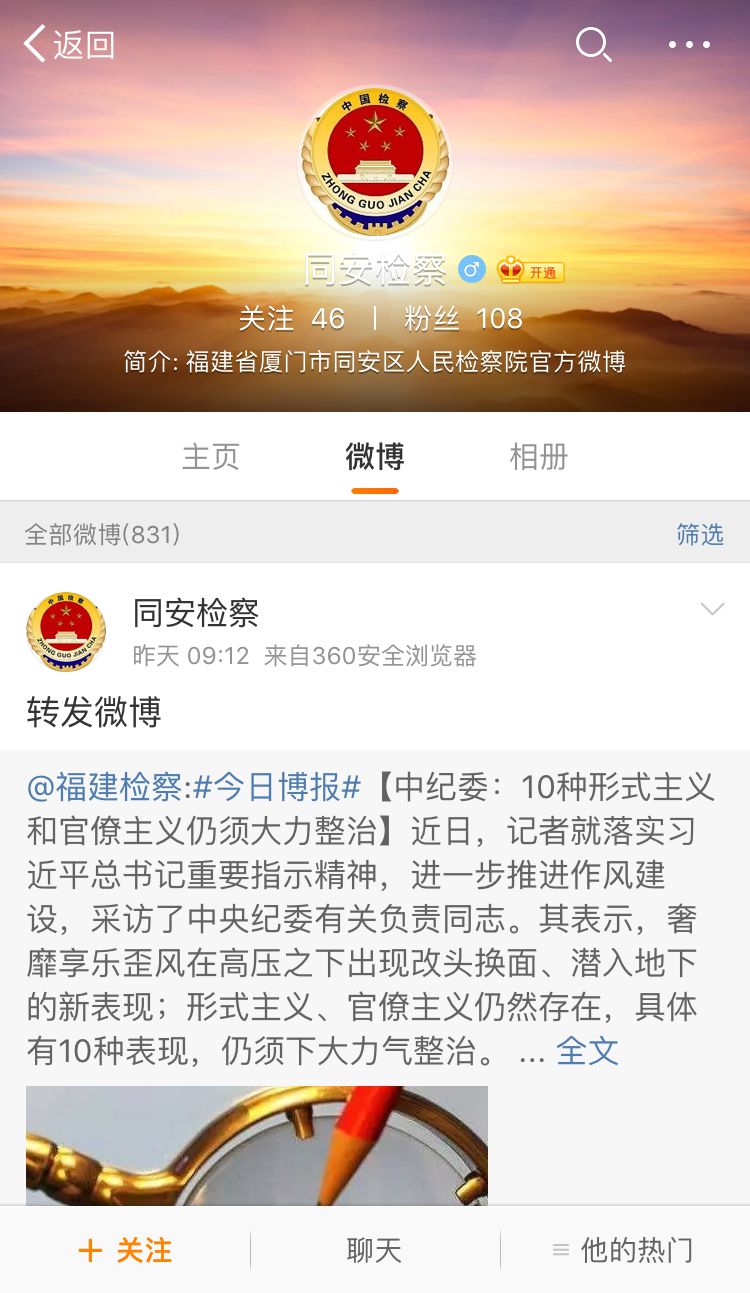Image resolution: width=750 pixels, height=1293 pixels.
Task: Open the 他的热门 menu
Action: click(624, 1250)
